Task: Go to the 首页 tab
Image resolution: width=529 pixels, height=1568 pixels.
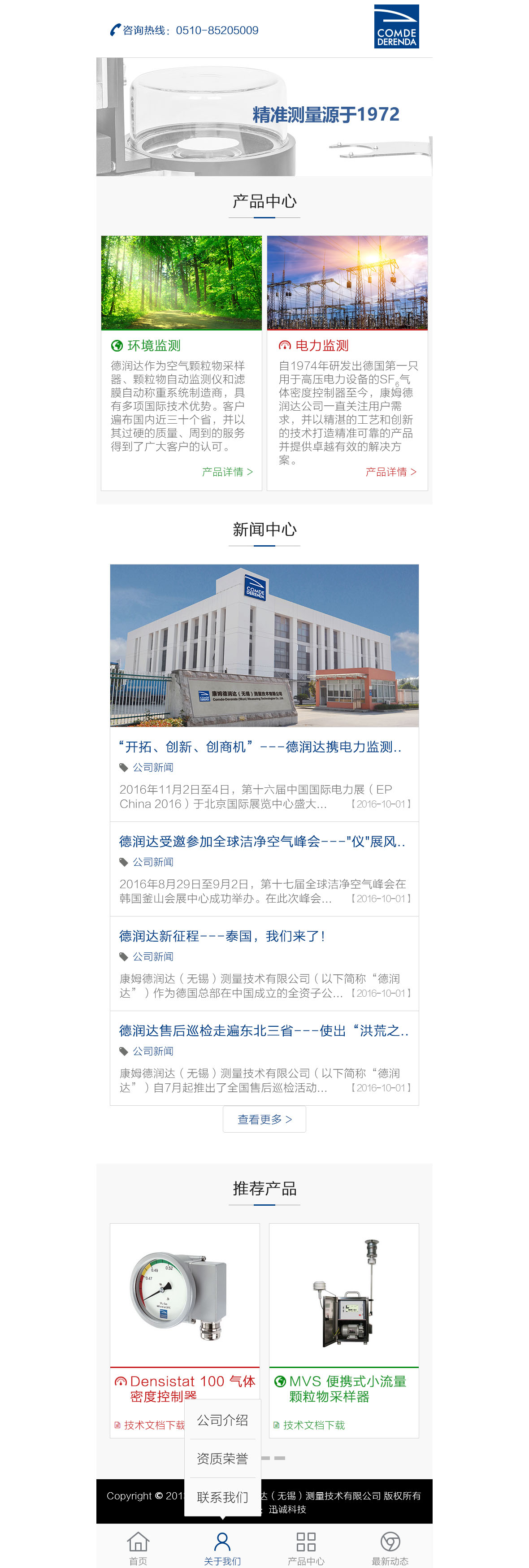Action: pyautogui.click(x=138, y=1547)
